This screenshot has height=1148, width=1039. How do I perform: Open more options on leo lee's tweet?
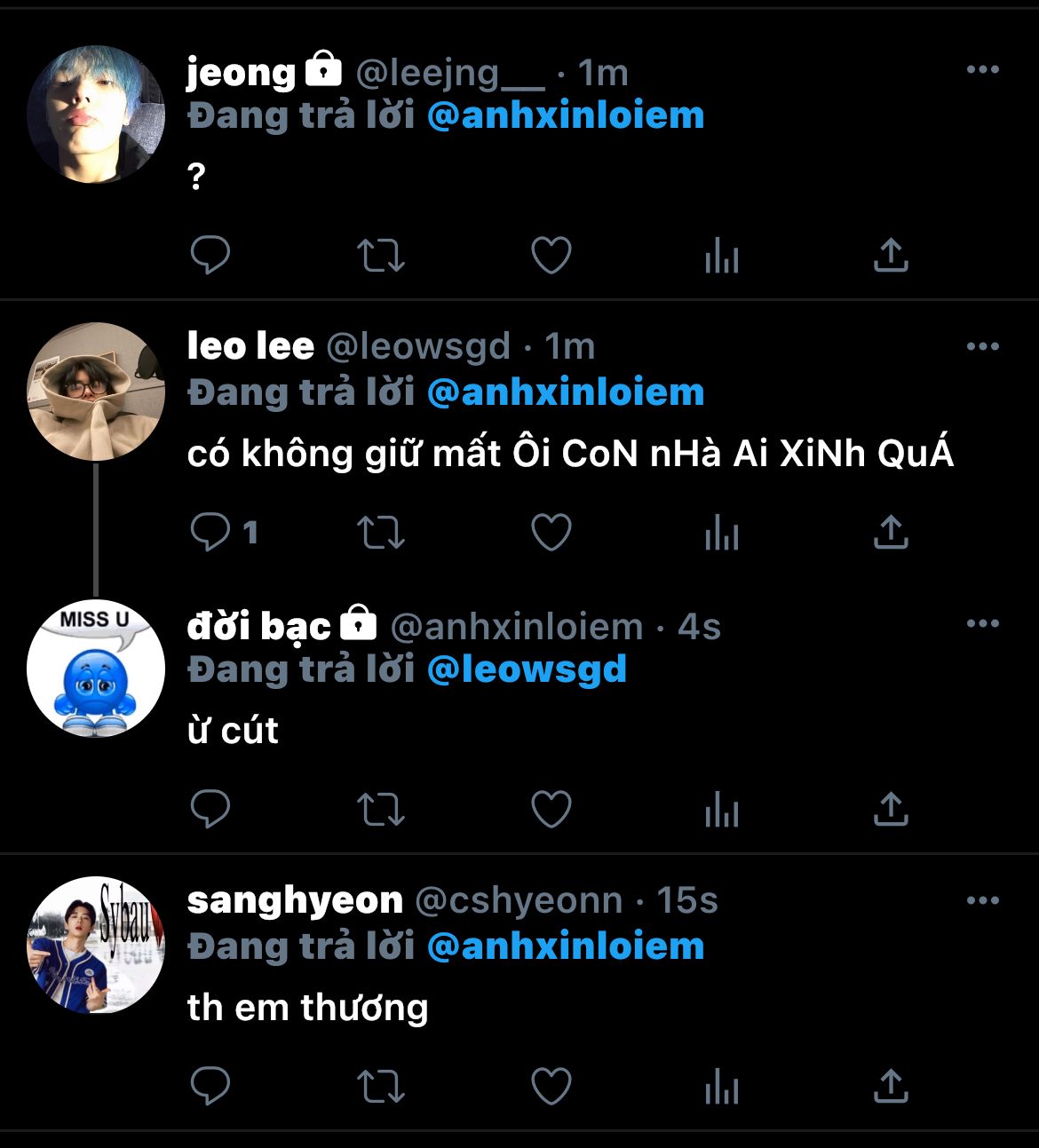[x=982, y=347]
